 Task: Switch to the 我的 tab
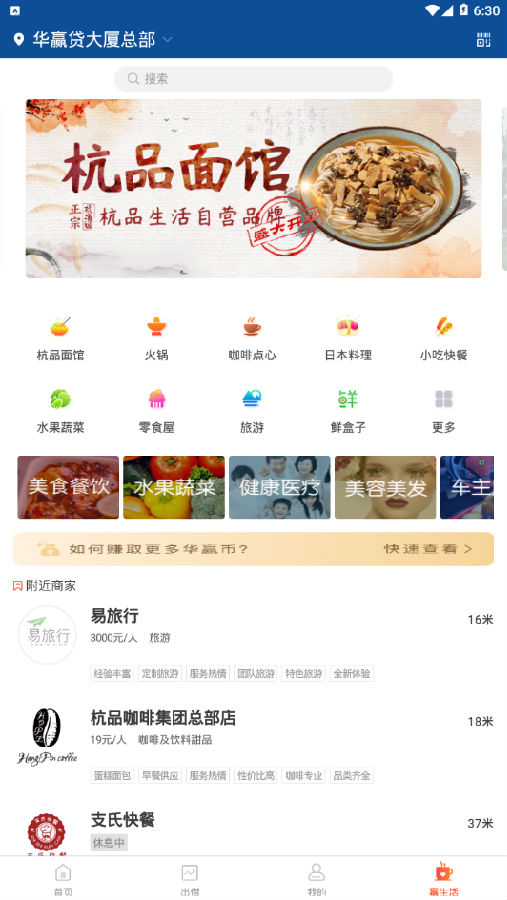[316, 879]
